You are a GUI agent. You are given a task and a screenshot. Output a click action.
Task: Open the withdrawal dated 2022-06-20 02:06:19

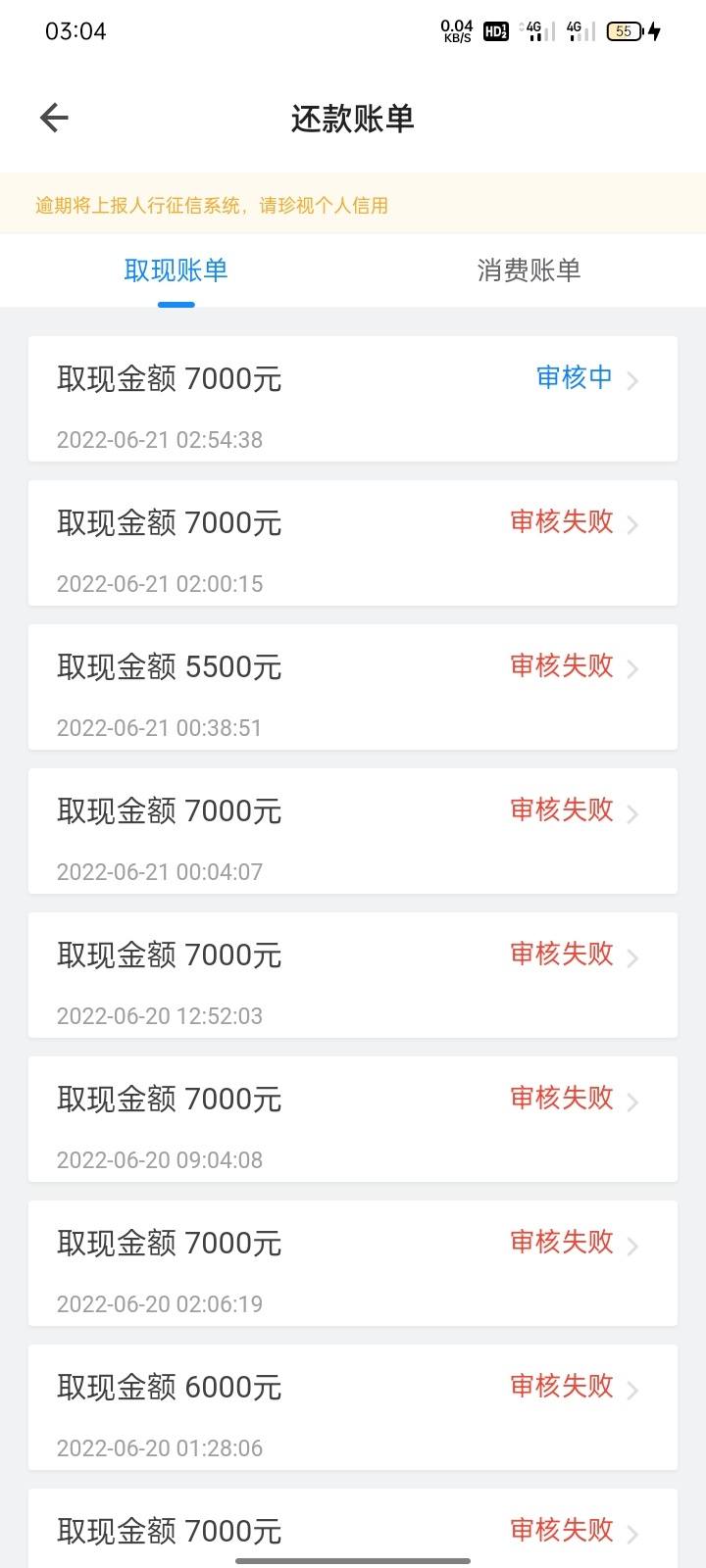[353, 1263]
